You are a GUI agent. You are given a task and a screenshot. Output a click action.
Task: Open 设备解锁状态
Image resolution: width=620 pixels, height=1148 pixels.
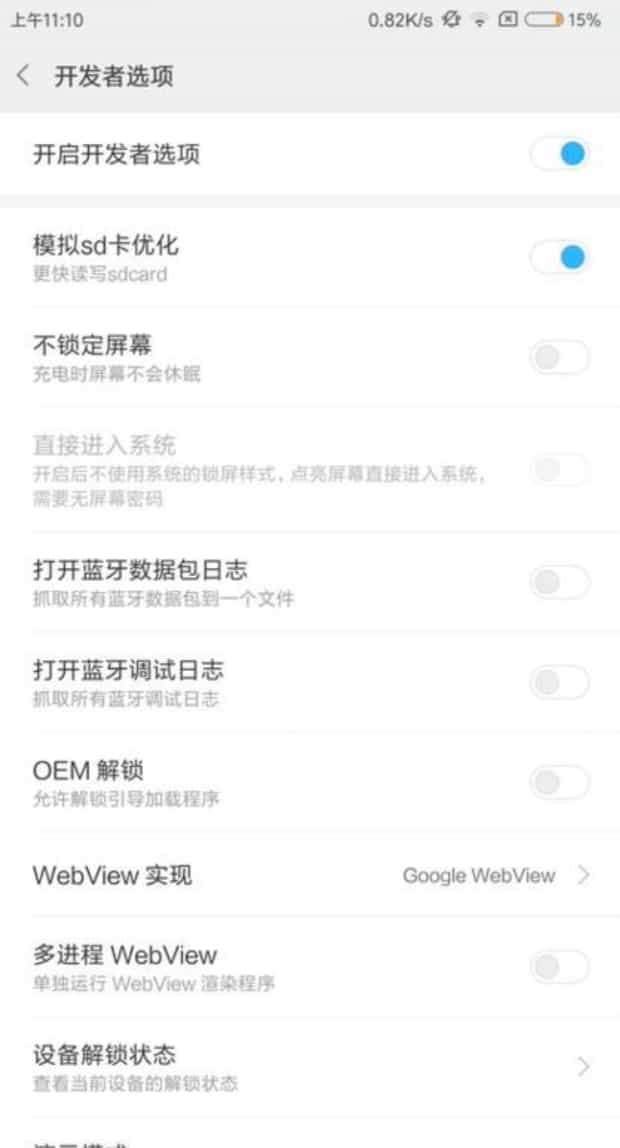pyautogui.click(x=310, y=1067)
